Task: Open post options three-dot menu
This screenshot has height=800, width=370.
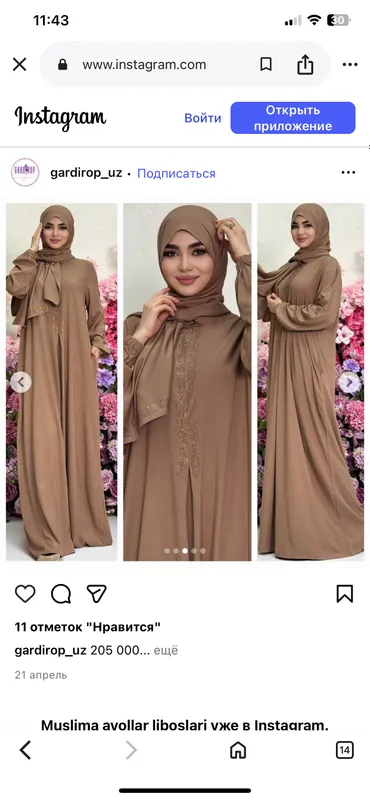Action: tap(348, 172)
